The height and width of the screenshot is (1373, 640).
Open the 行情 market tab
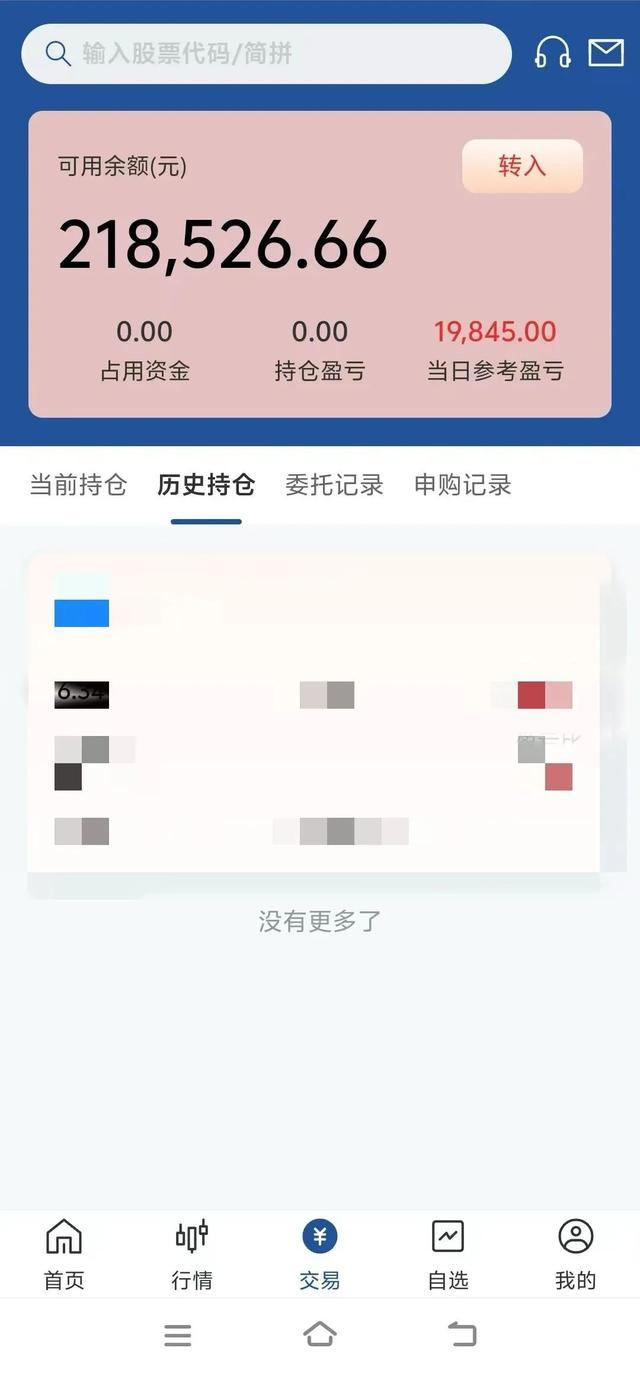[x=192, y=1254]
